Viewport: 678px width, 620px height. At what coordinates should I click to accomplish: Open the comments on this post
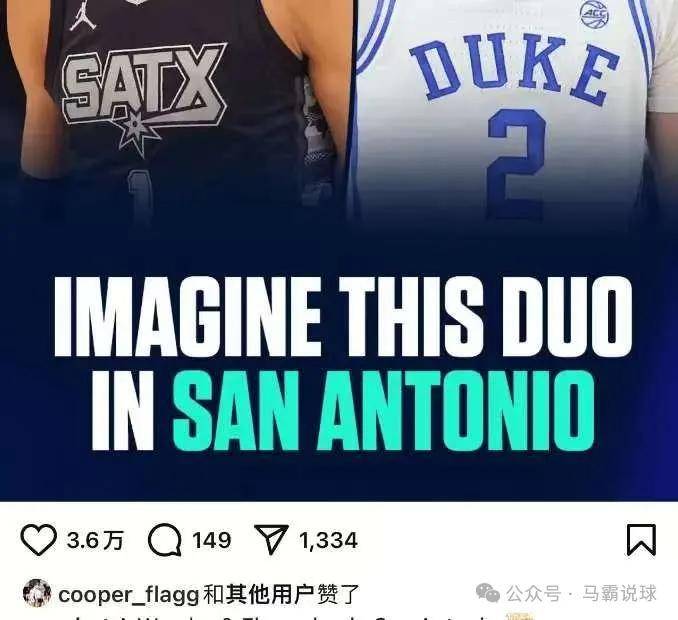165,541
